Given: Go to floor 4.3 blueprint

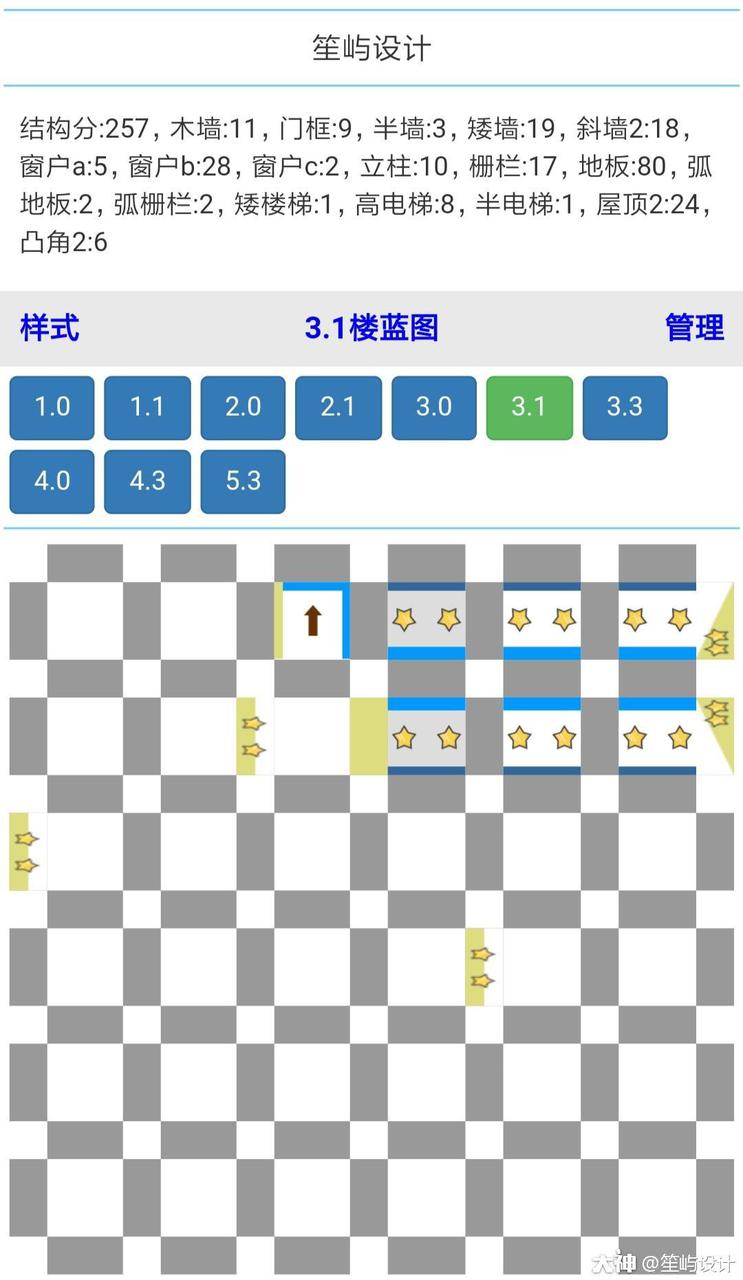Looking at the screenshot, I should point(147,481).
